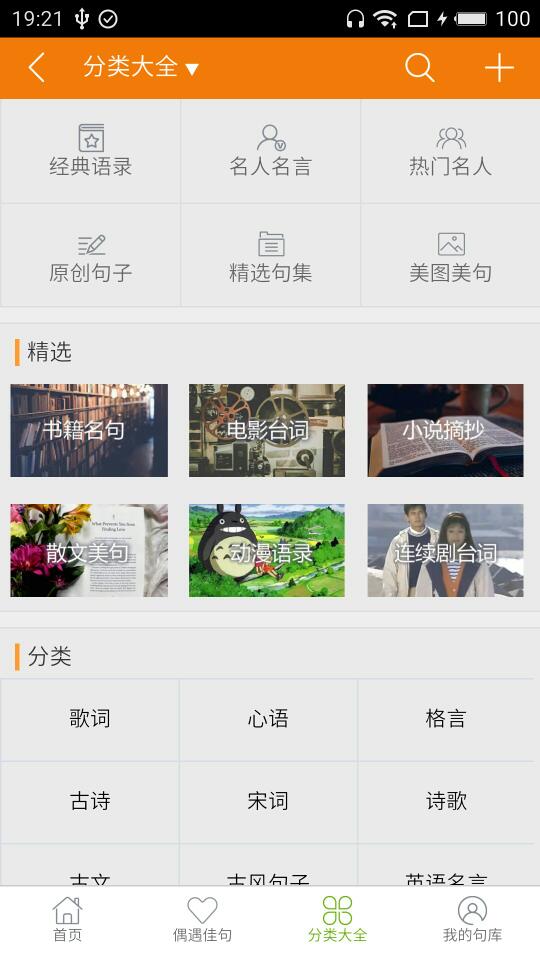This screenshot has height=960, width=540.
Task: Open the 小说摘抄 tile
Action: tap(445, 430)
